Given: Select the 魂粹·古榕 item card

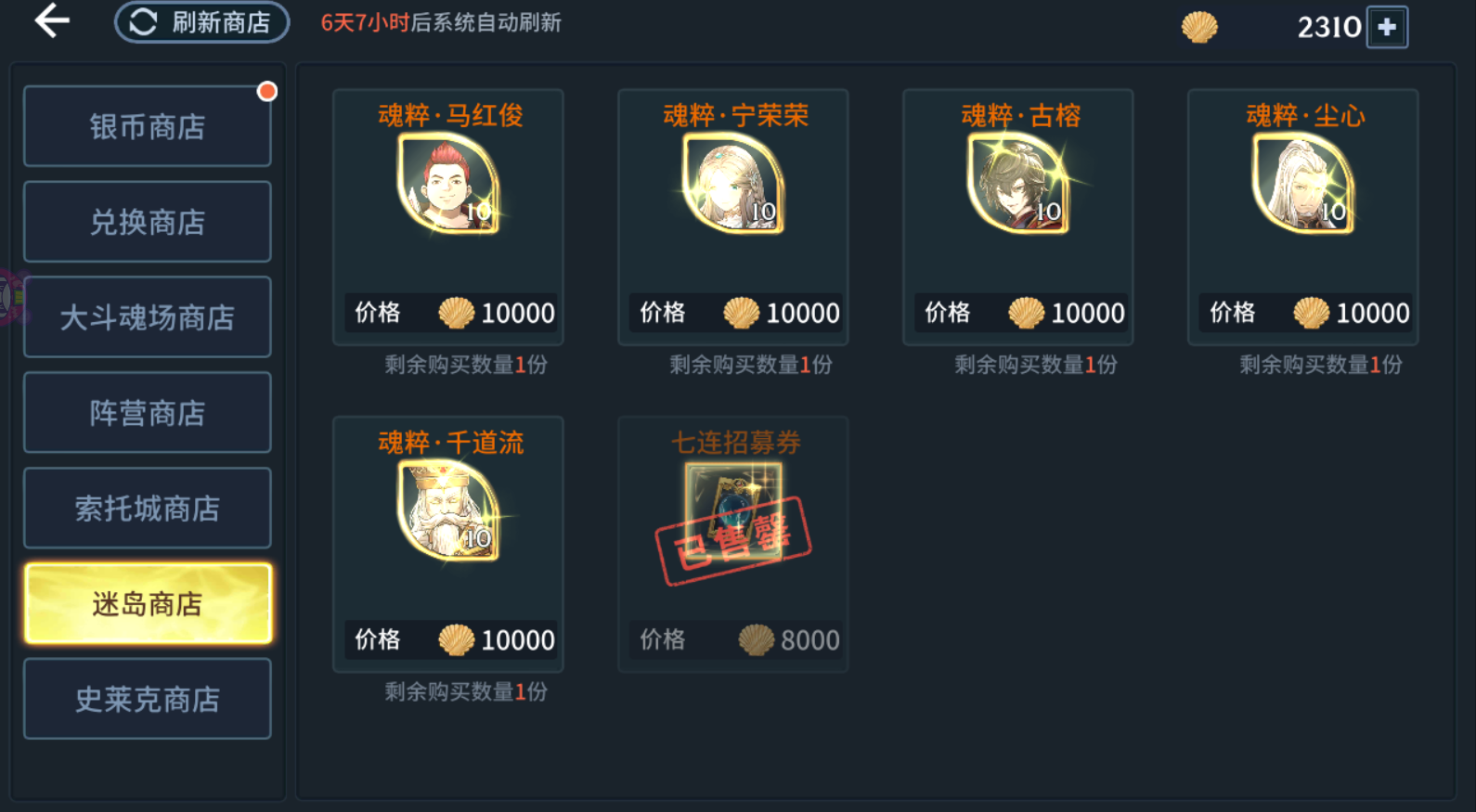Looking at the screenshot, I should [x=1018, y=217].
